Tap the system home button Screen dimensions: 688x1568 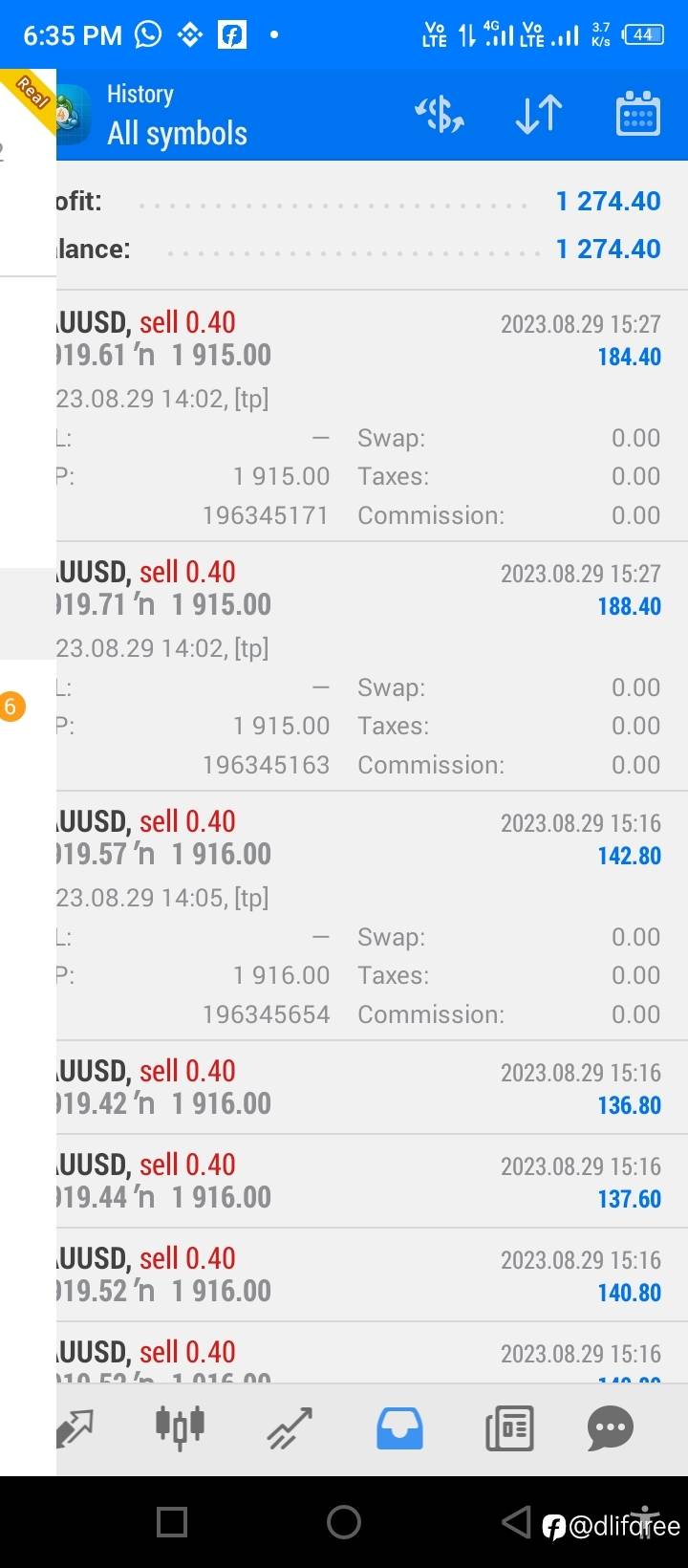click(x=344, y=1522)
